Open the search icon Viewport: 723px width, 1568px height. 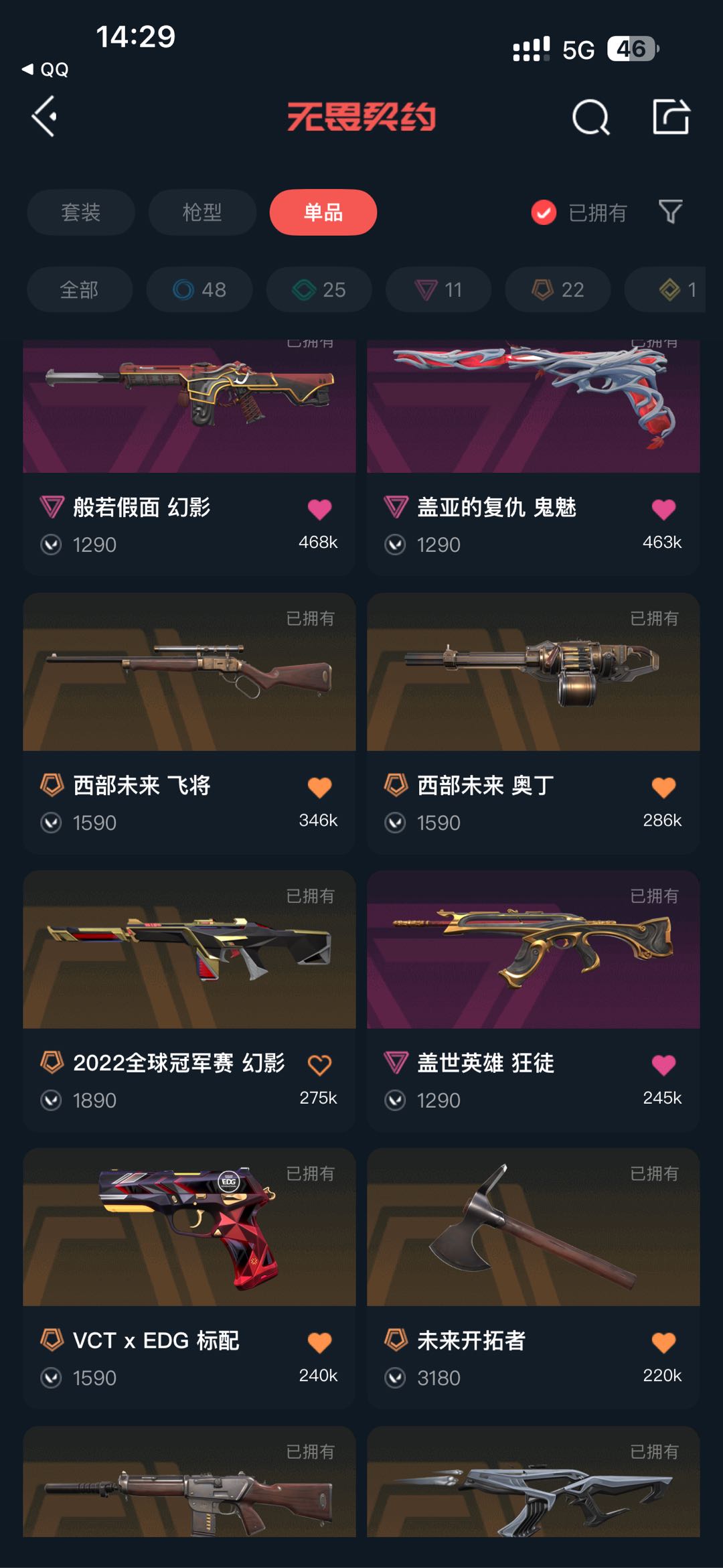[x=590, y=117]
